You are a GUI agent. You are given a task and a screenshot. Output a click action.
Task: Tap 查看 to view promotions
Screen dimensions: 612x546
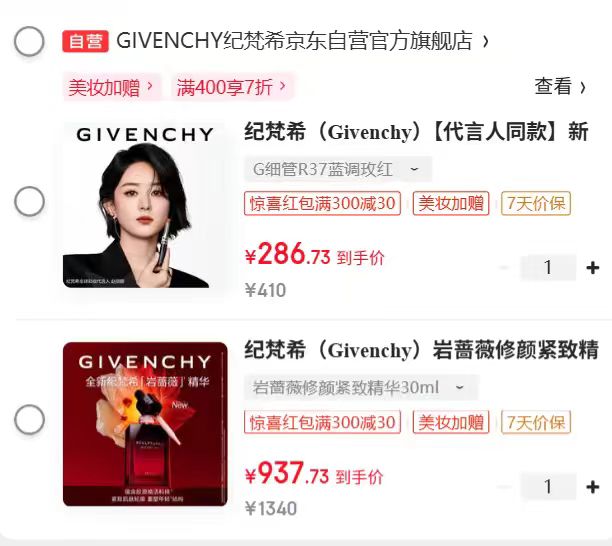click(560, 87)
